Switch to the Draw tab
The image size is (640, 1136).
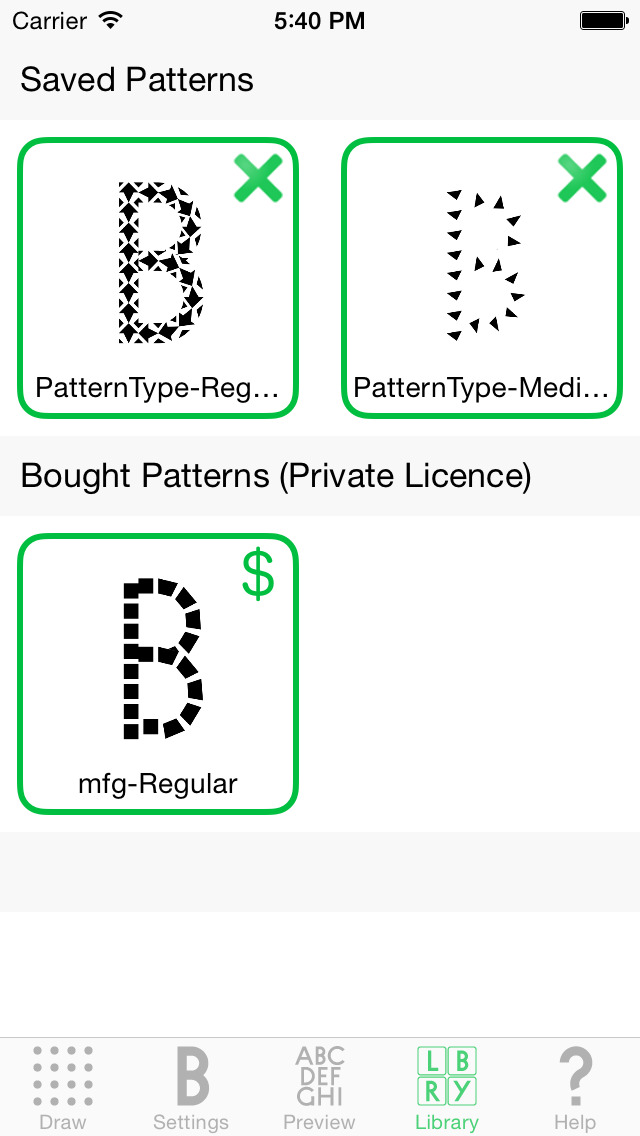63,1087
